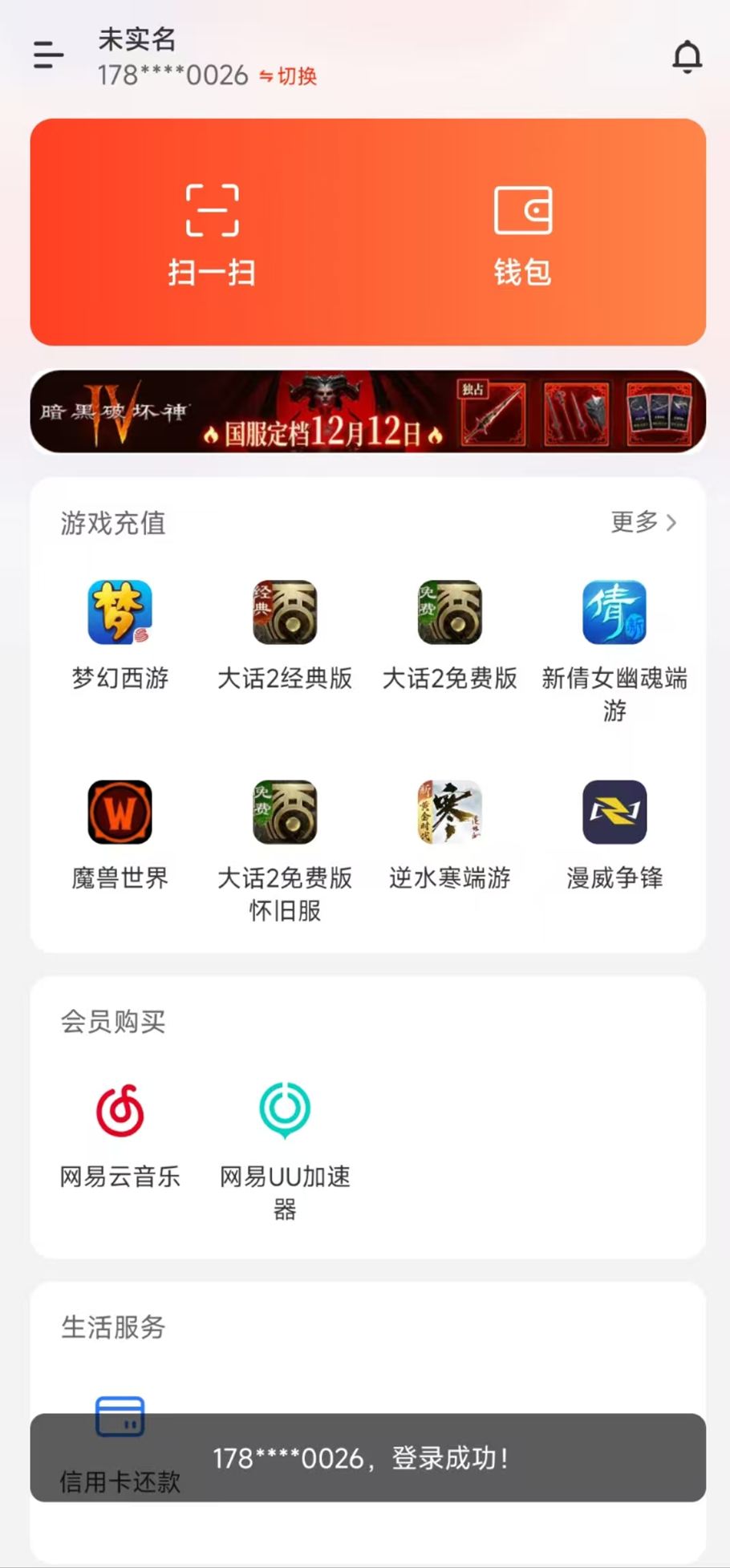Open the 钱包 wallet
The height and width of the screenshot is (1568, 730).
[x=522, y=234]
